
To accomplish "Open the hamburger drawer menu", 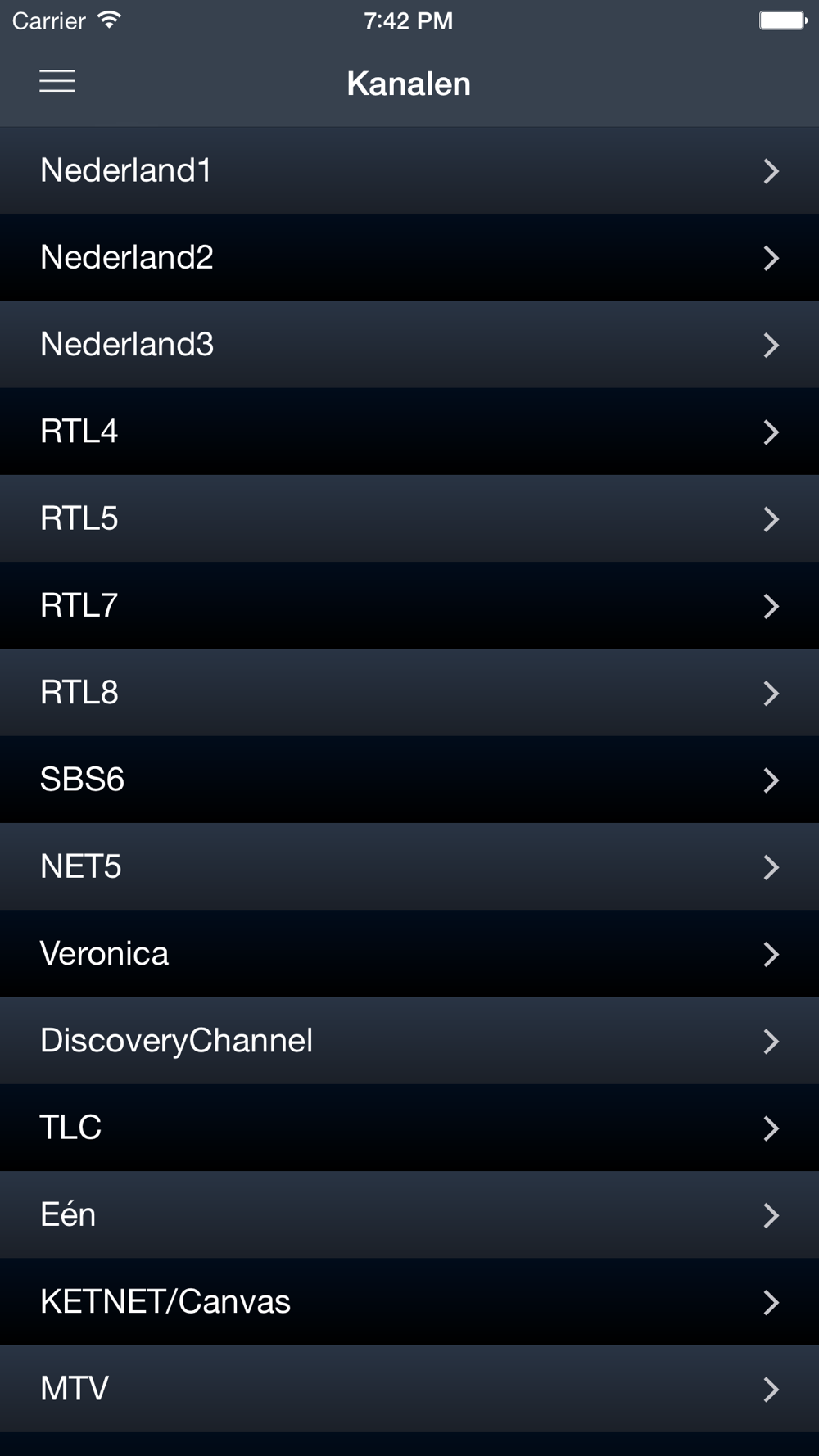I will point(57,81).
